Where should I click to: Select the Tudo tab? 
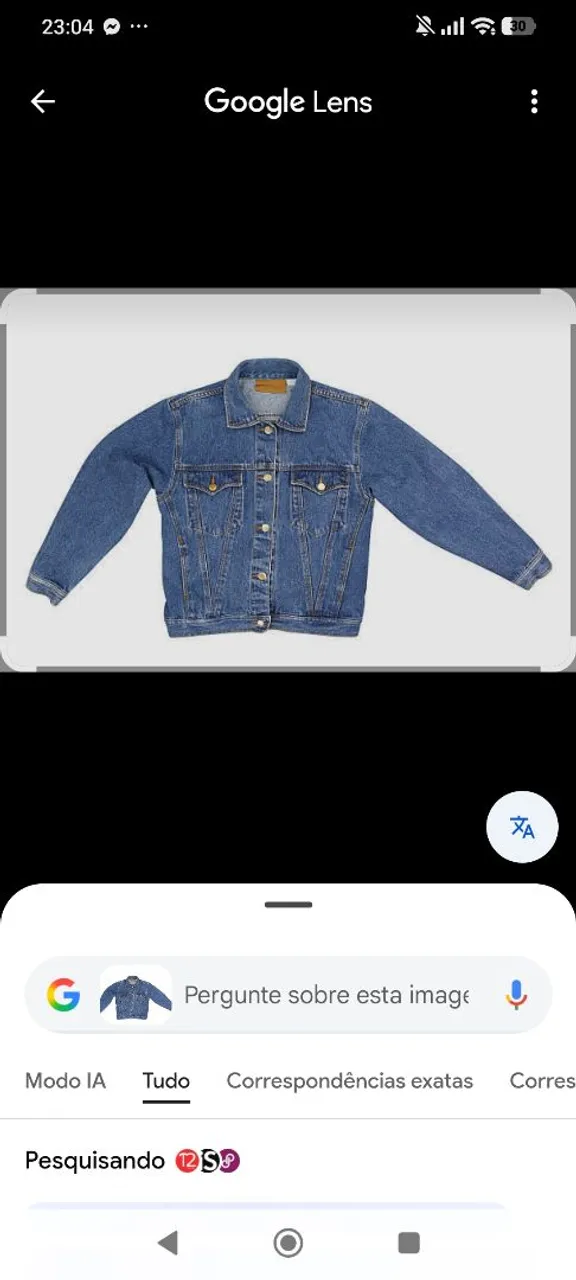pos(166,1081)
